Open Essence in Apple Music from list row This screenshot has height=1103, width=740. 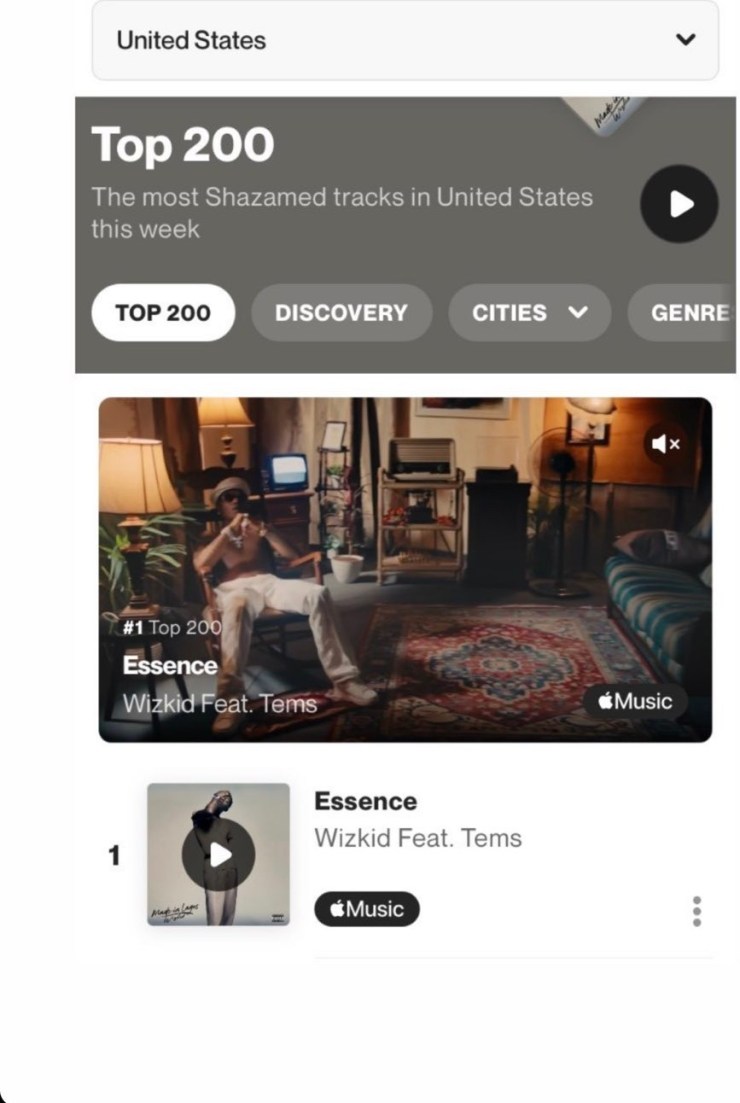pos(366,909)
